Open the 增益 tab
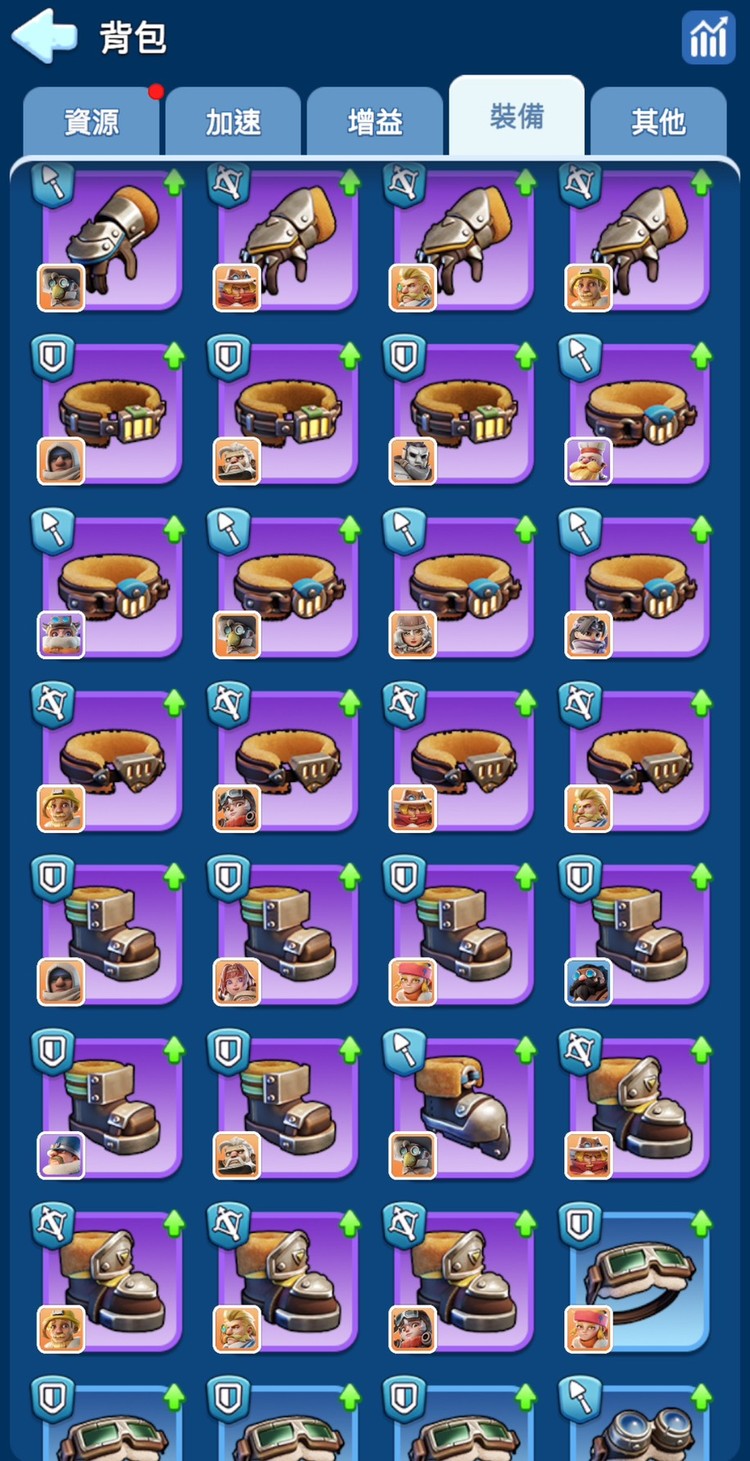 375,122
